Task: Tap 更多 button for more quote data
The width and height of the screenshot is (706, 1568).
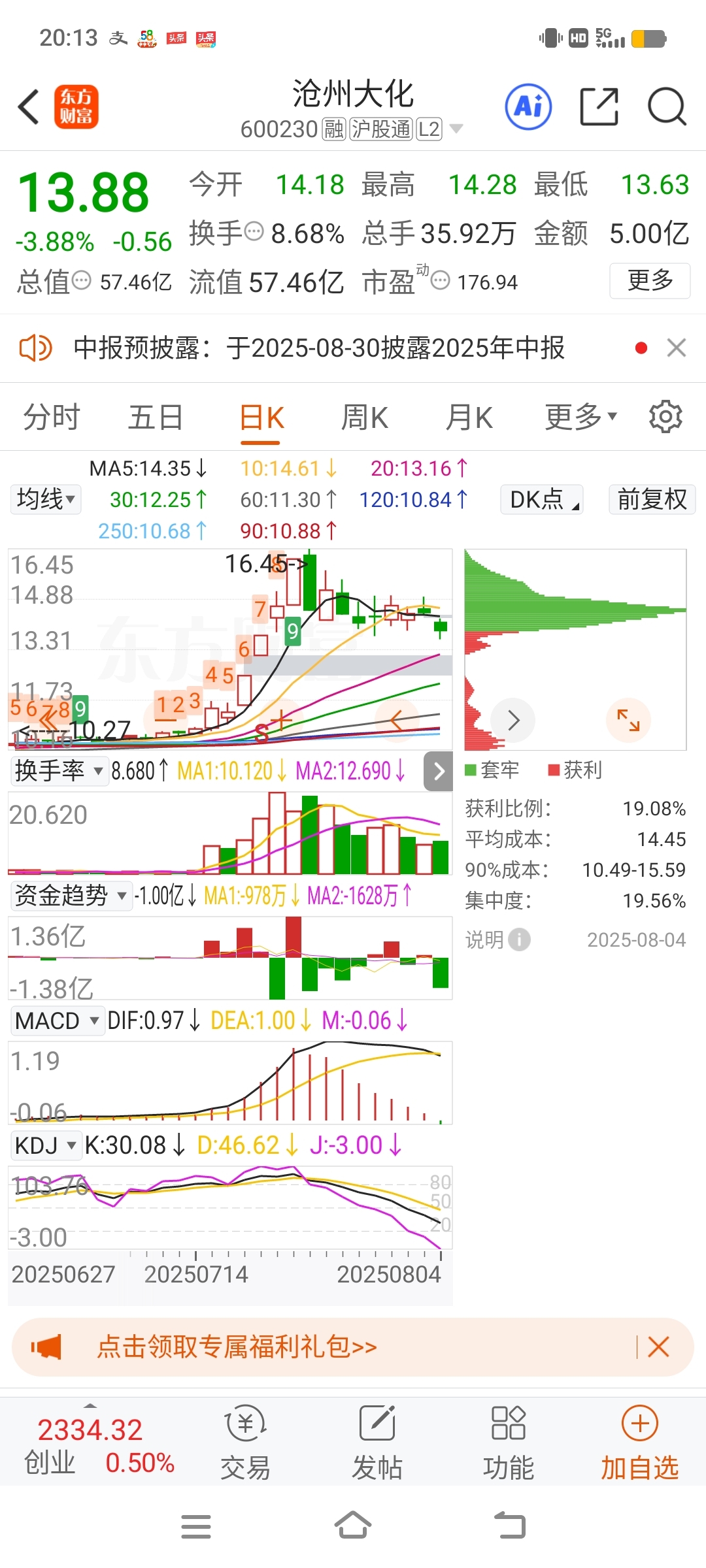Action: click(650, 280)
